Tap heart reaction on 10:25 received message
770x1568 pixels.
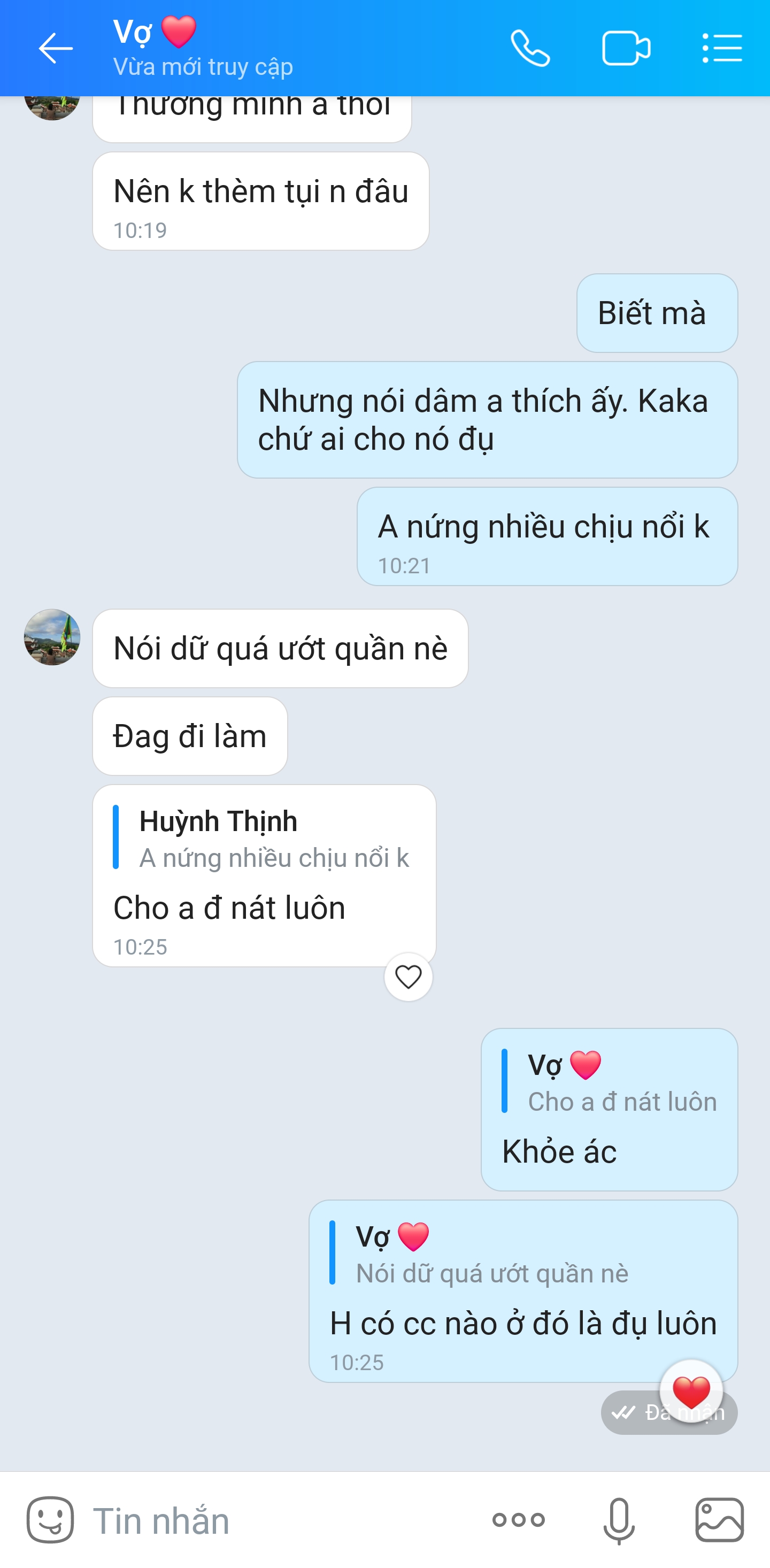[408, 977]
